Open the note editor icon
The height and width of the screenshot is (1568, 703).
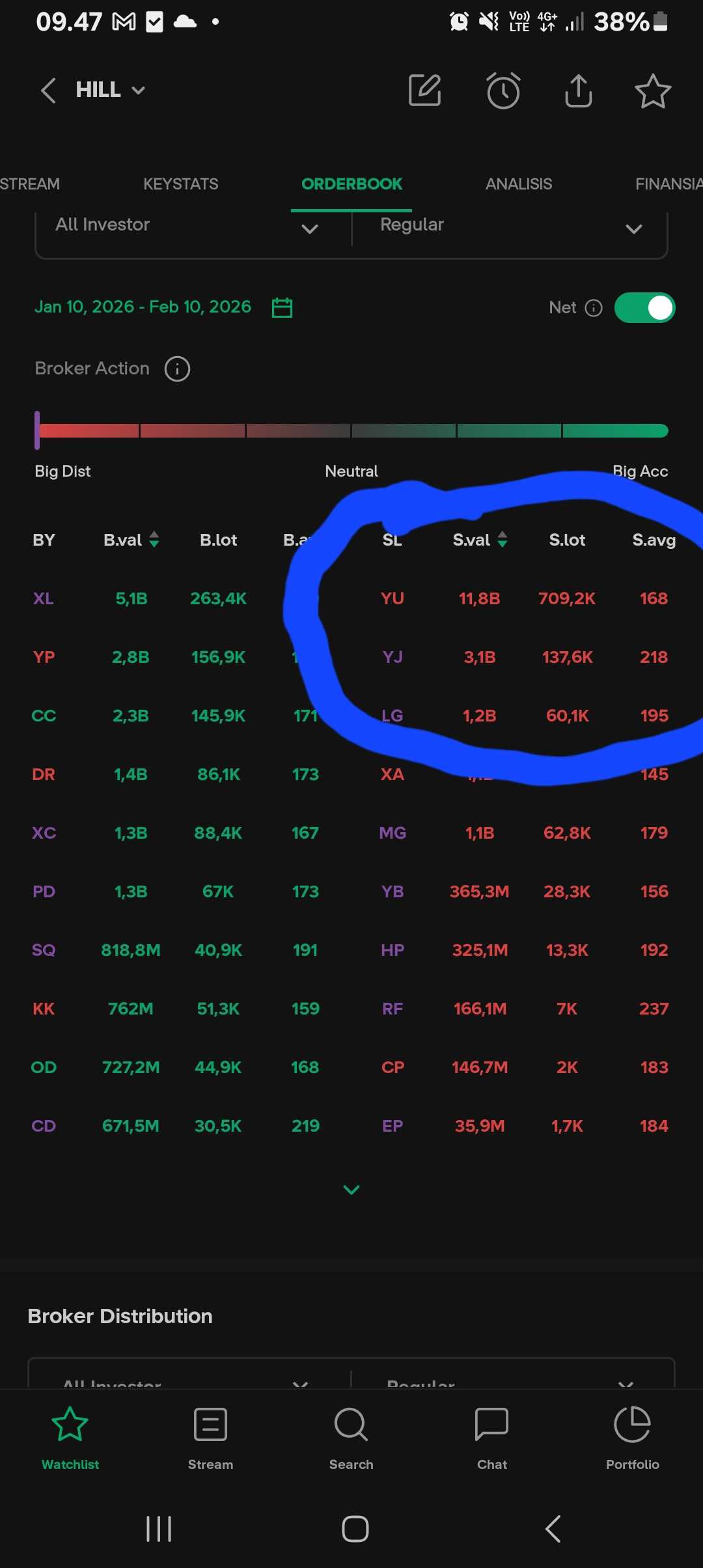[x=424, y=90]
